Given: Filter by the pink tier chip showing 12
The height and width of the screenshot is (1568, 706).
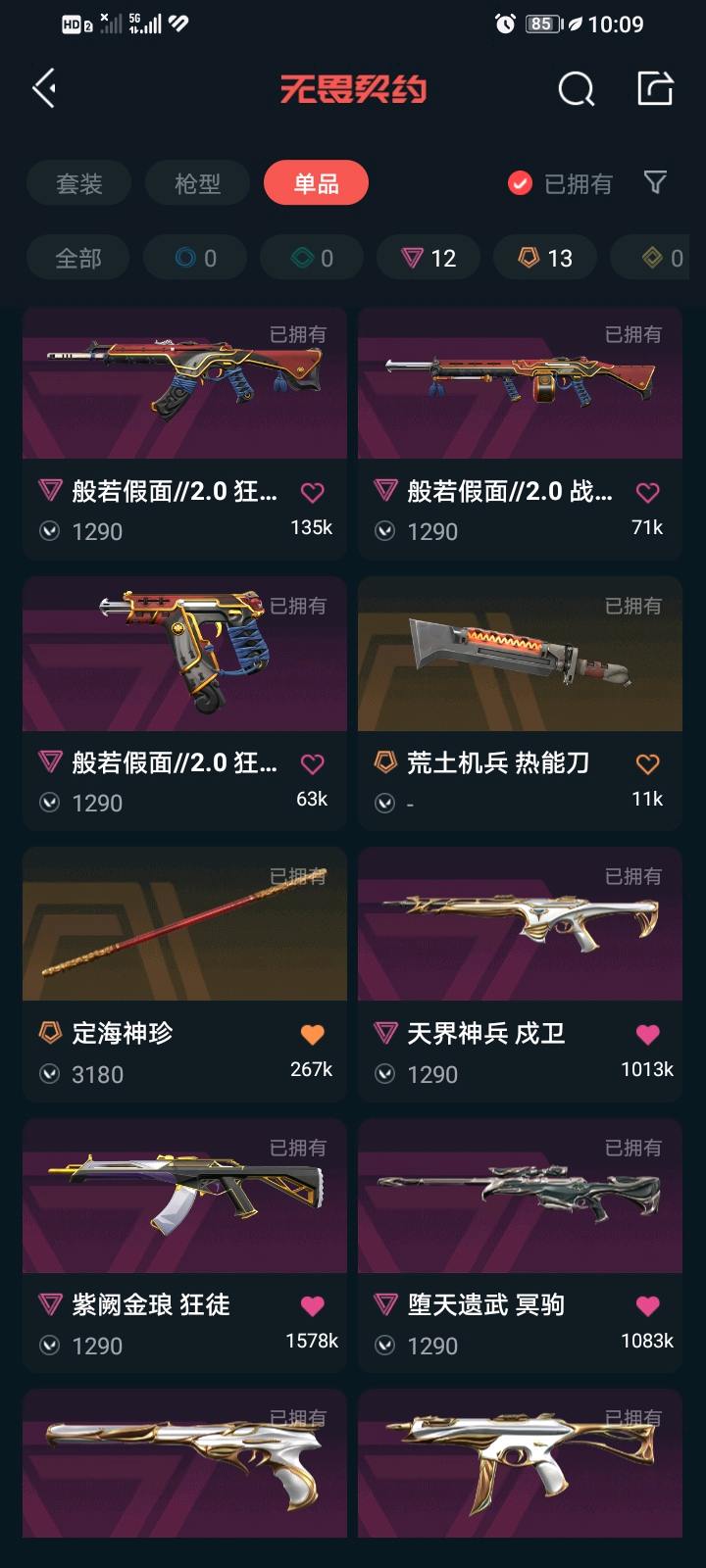Looking at the screenshot, I should click(x=429, y=259).
